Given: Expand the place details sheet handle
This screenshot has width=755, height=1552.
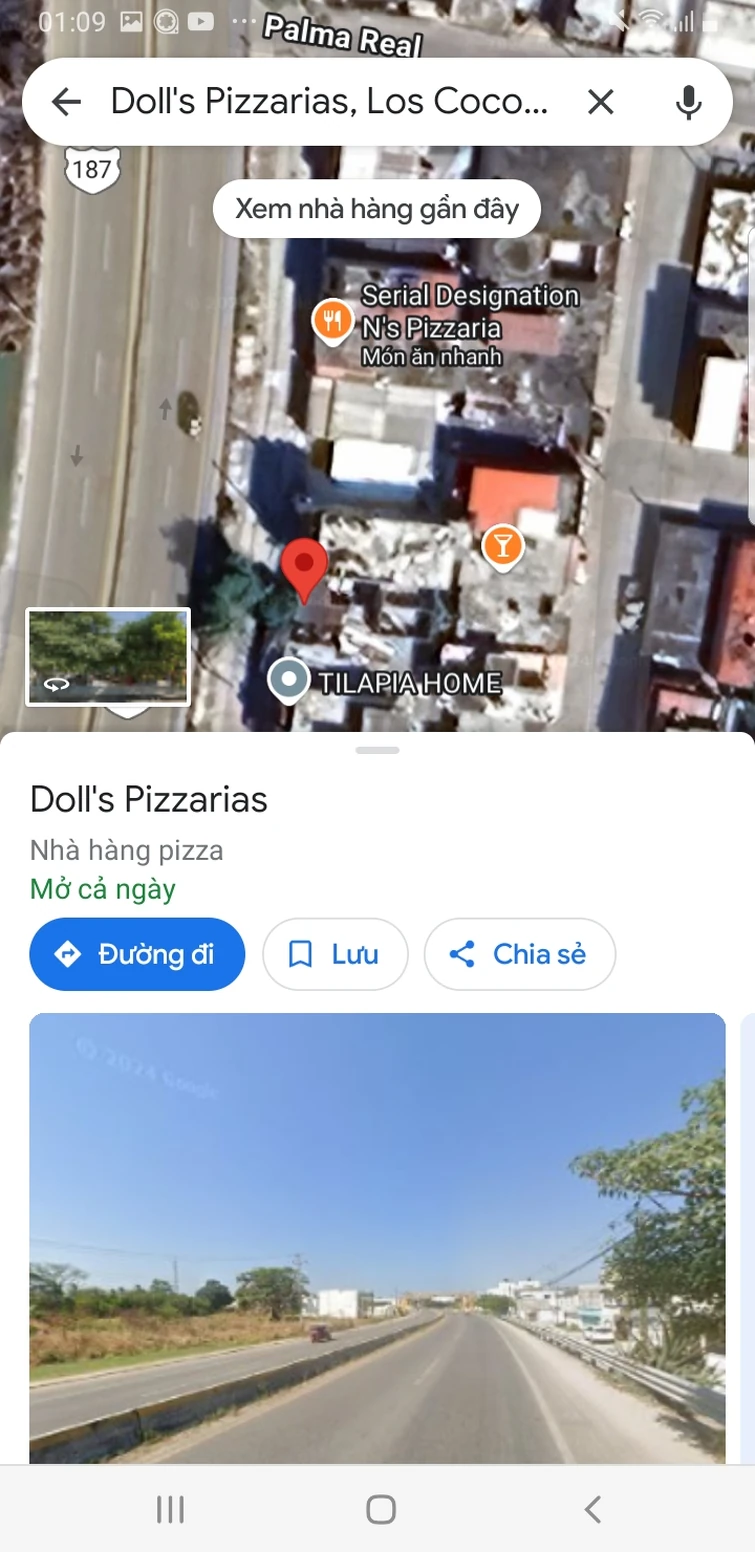Looking at the screenshot, I should pyautogui.click(x=377, y=750).
